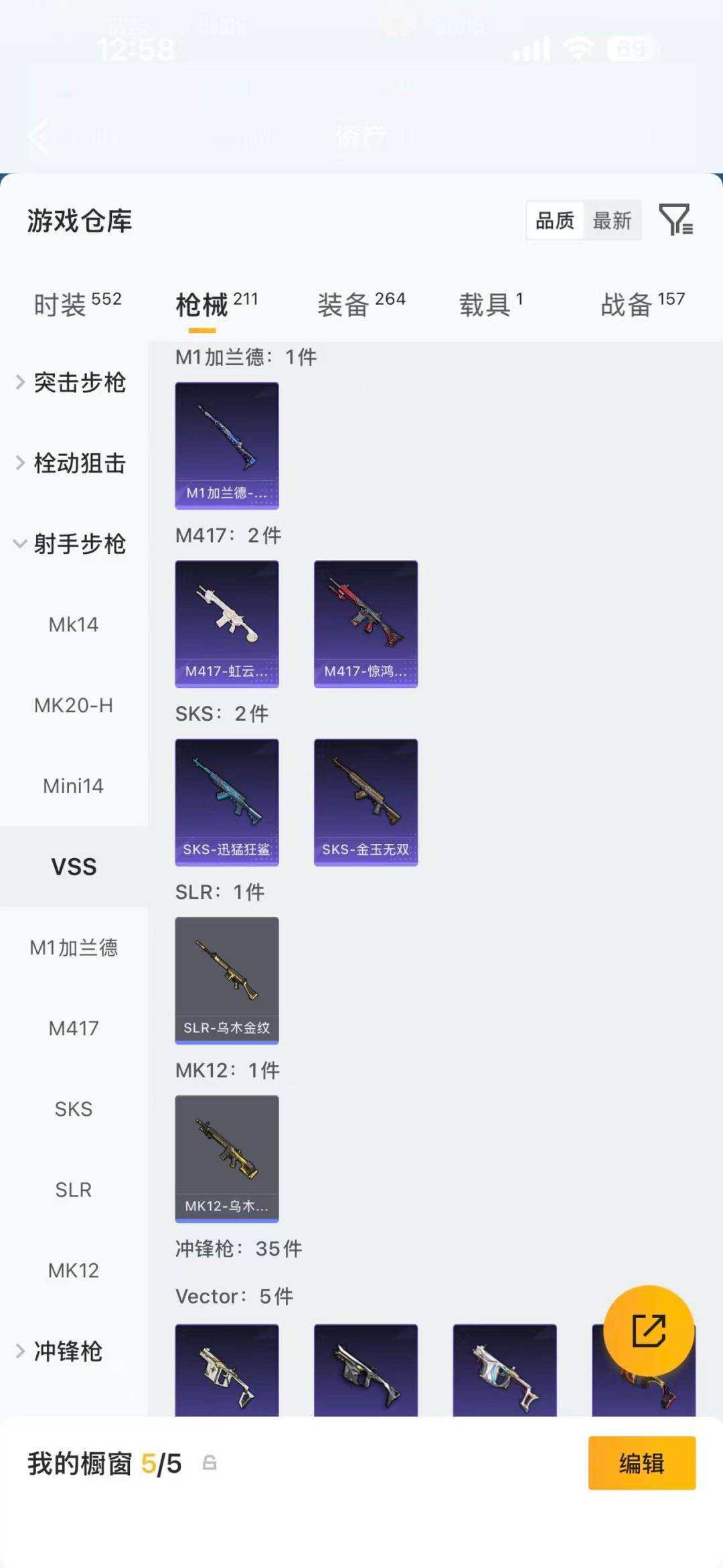Select the M417-惊鸿 red skin card
The image size is (723, 1568).
[x=366, y=624]
